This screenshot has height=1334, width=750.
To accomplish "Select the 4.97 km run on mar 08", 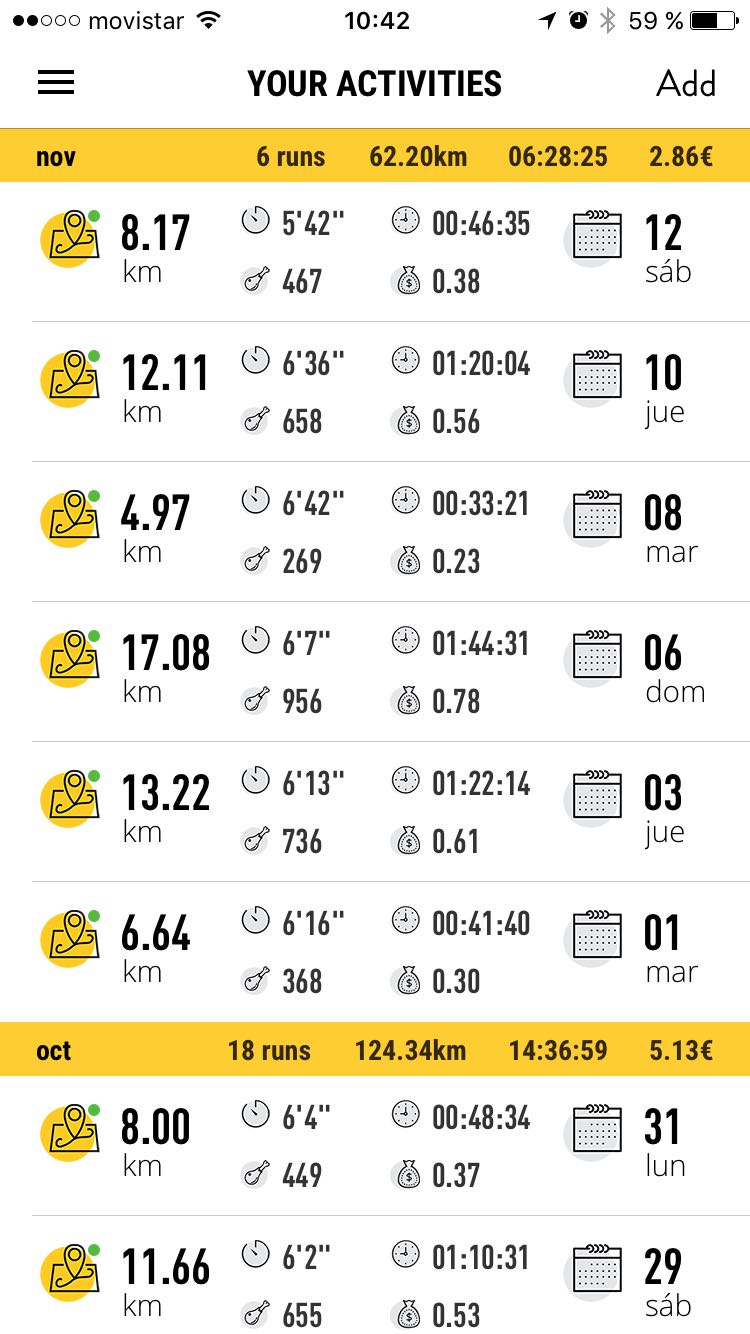I will pyautogui.click(x=375, y=532).
